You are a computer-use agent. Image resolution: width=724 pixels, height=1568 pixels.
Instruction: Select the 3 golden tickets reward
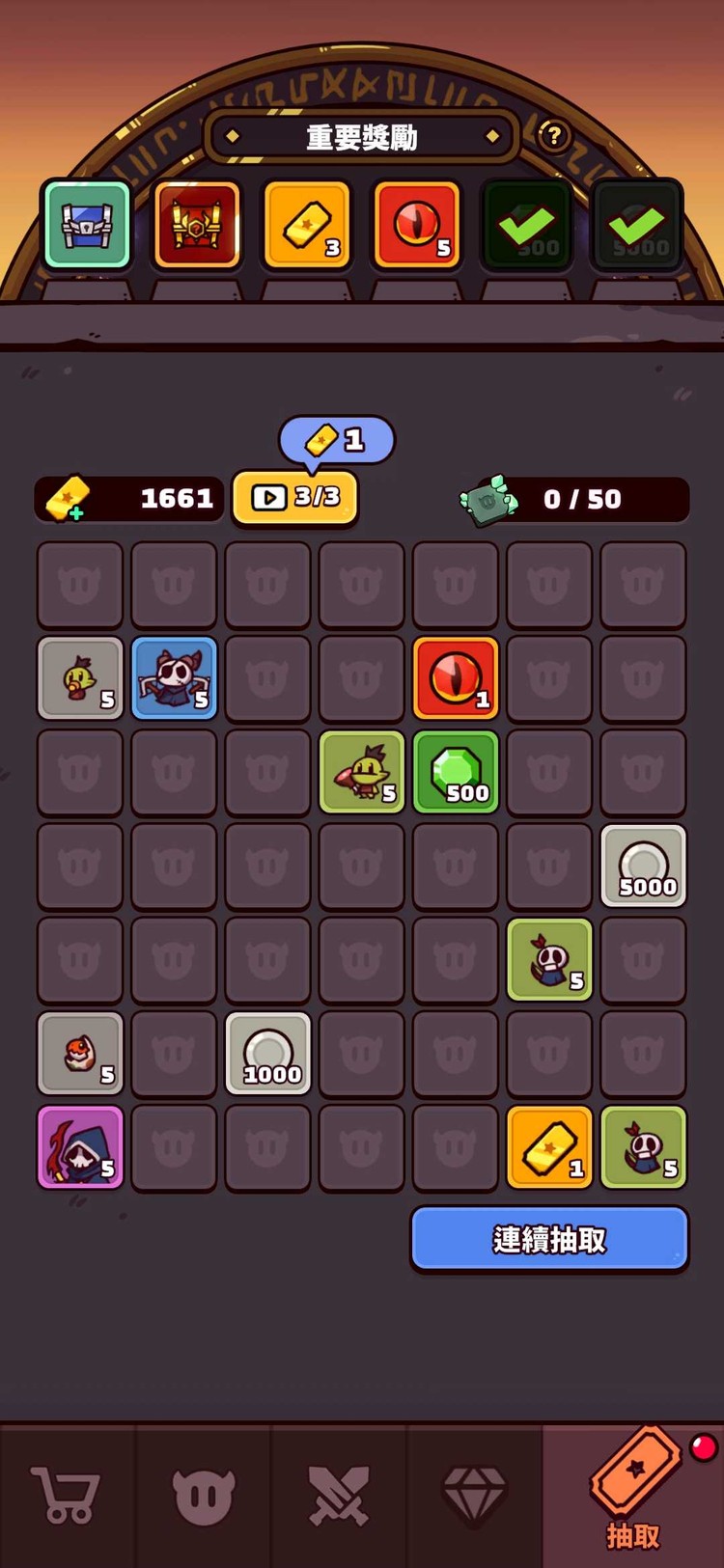tap(307, 225)
